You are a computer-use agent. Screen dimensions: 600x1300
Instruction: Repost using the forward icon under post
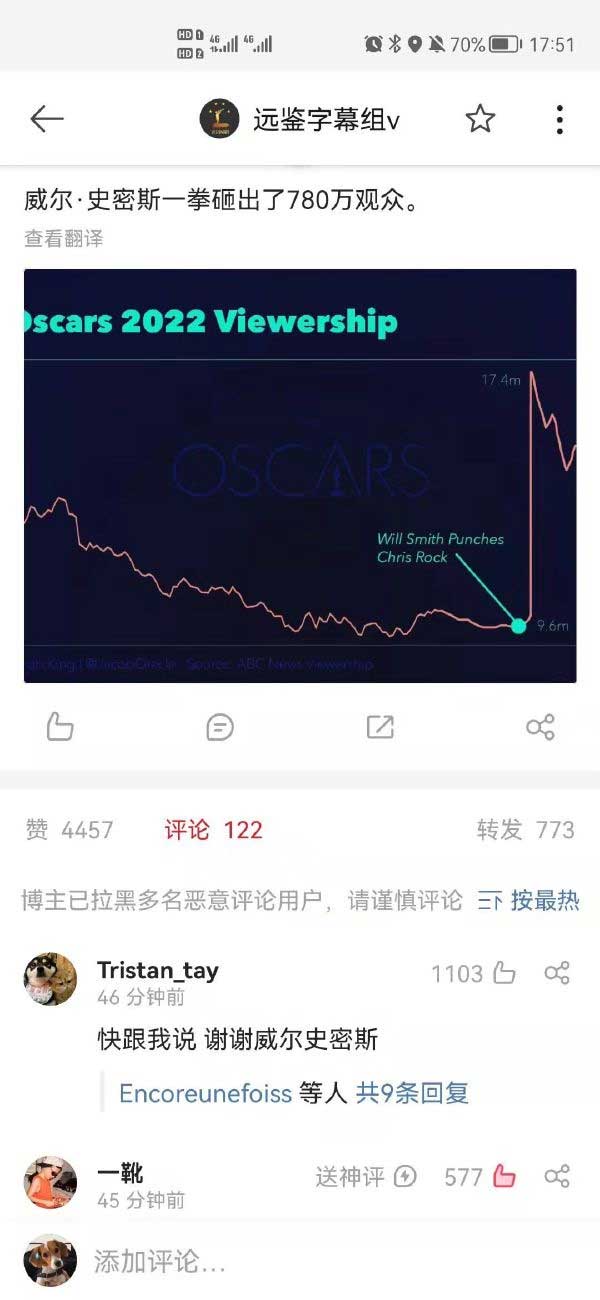[380, 727]
